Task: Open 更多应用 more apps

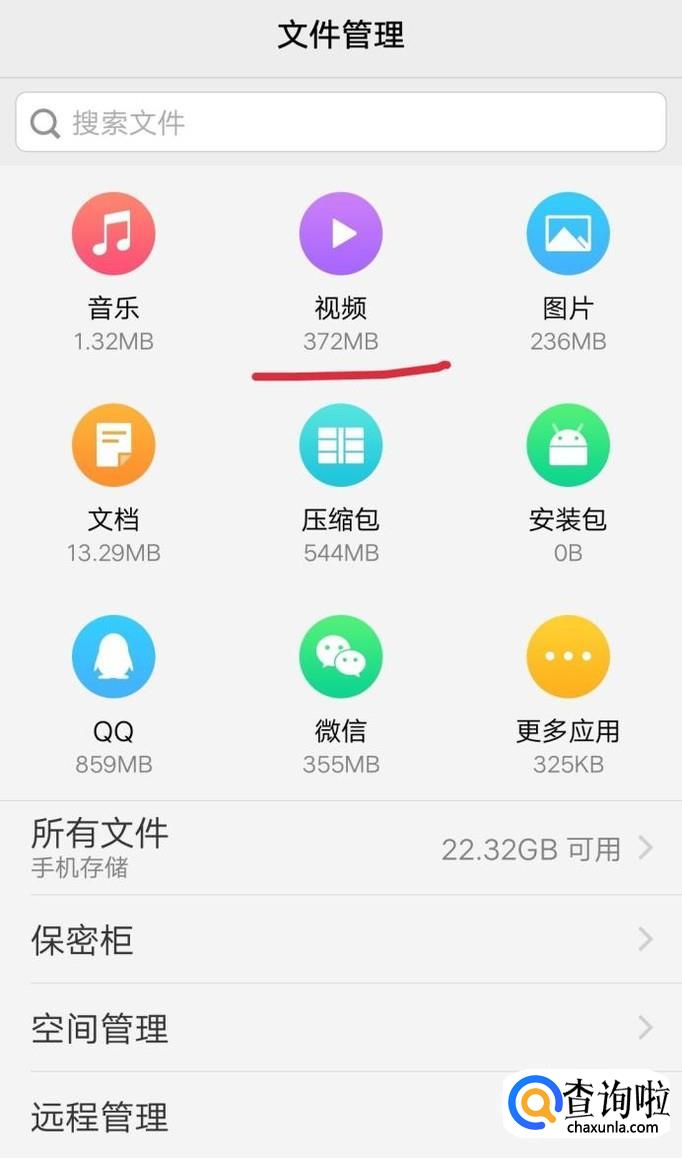Action: [568, 657]
